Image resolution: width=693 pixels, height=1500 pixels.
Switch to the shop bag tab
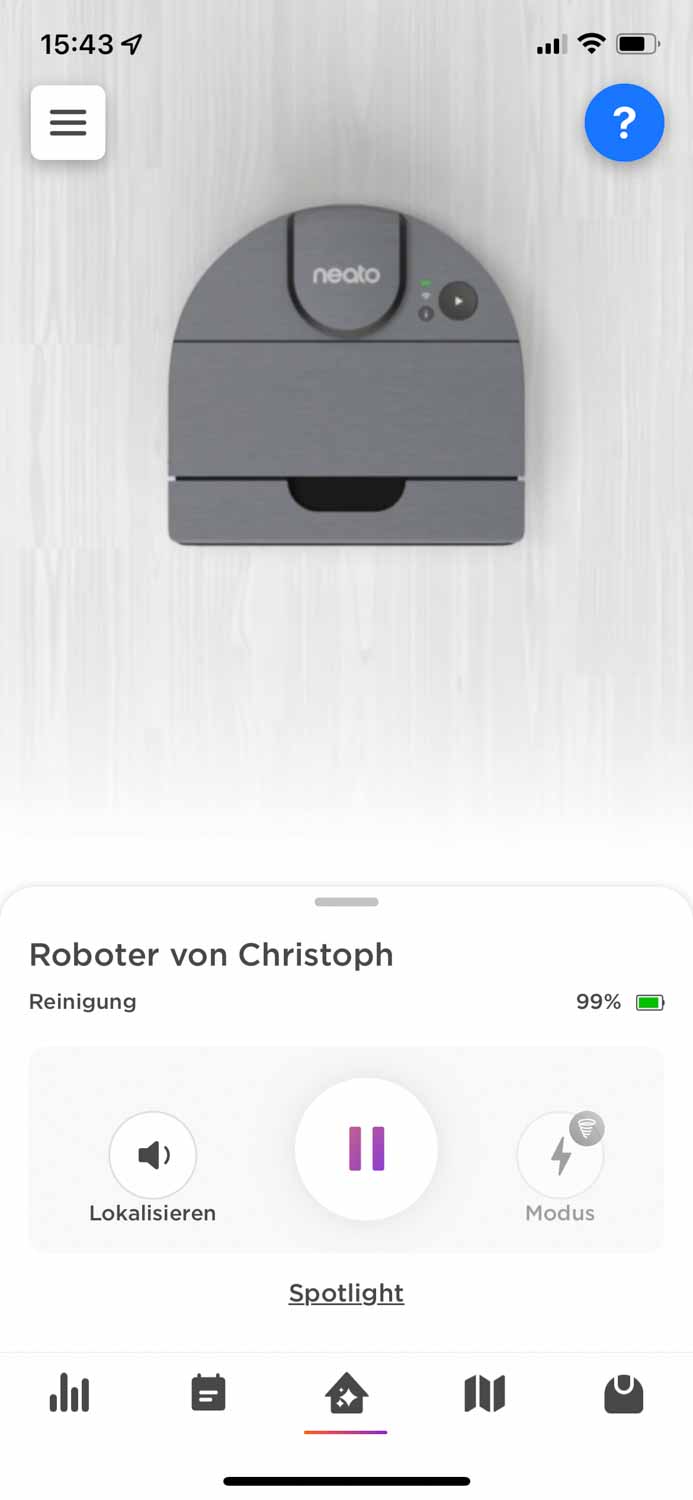pos(623,1393)
